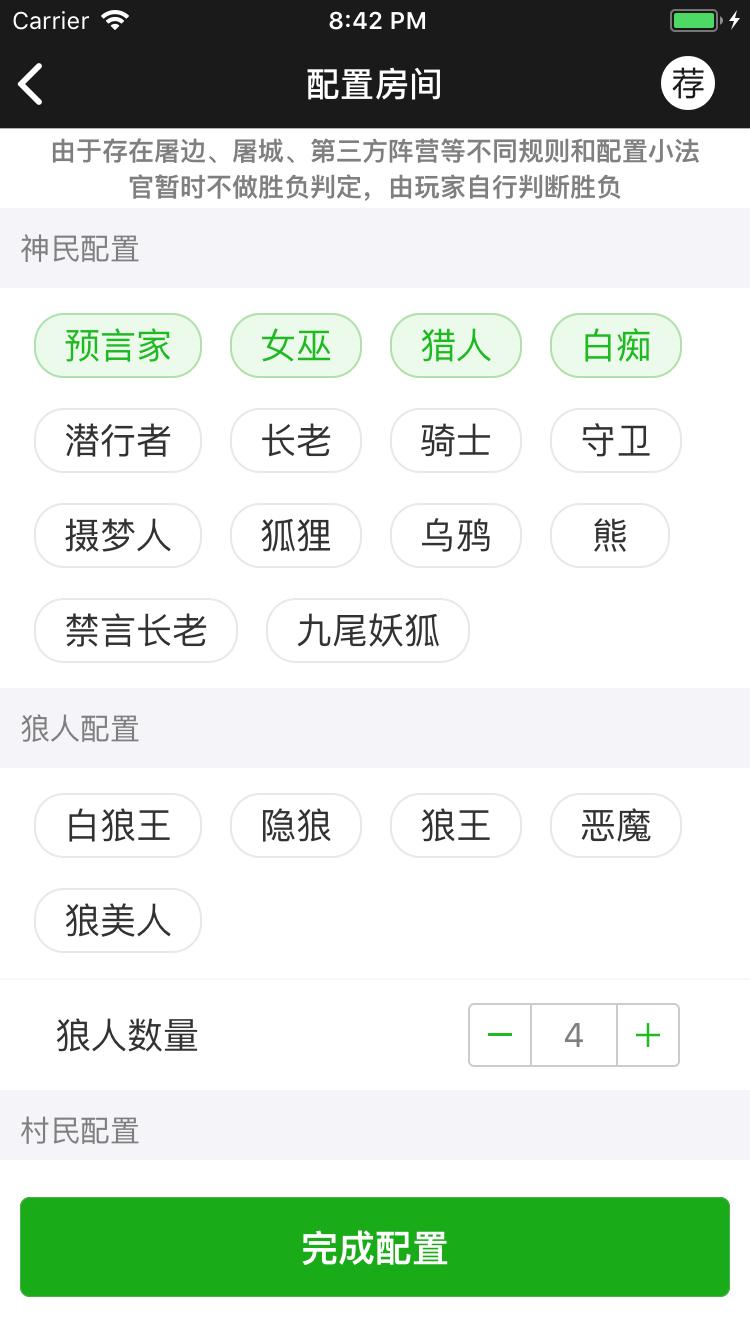750x1334 pixels.
Task: Increase the 狼人数量 count
Action: point(648,1035)
